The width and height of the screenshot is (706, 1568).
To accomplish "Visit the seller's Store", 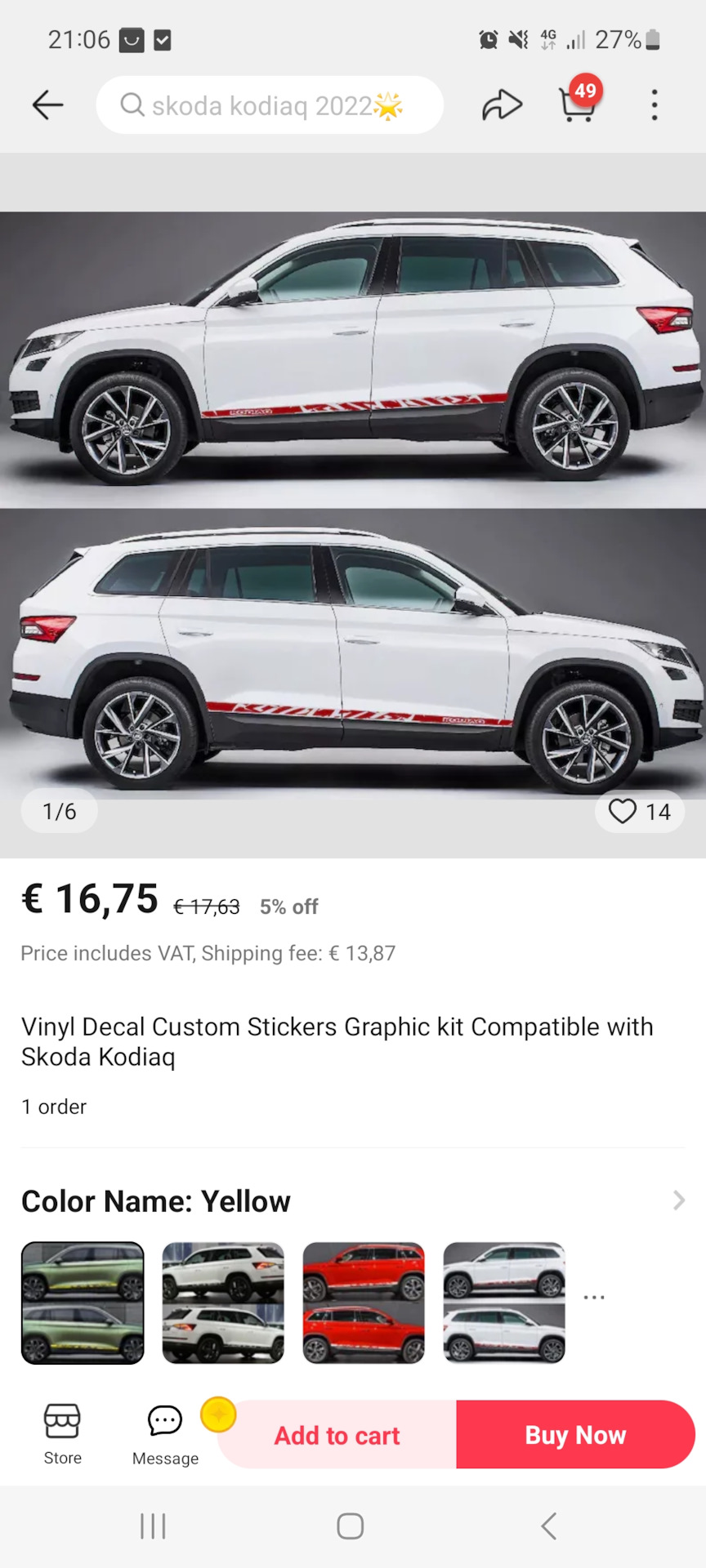I will pos(62,1436).
